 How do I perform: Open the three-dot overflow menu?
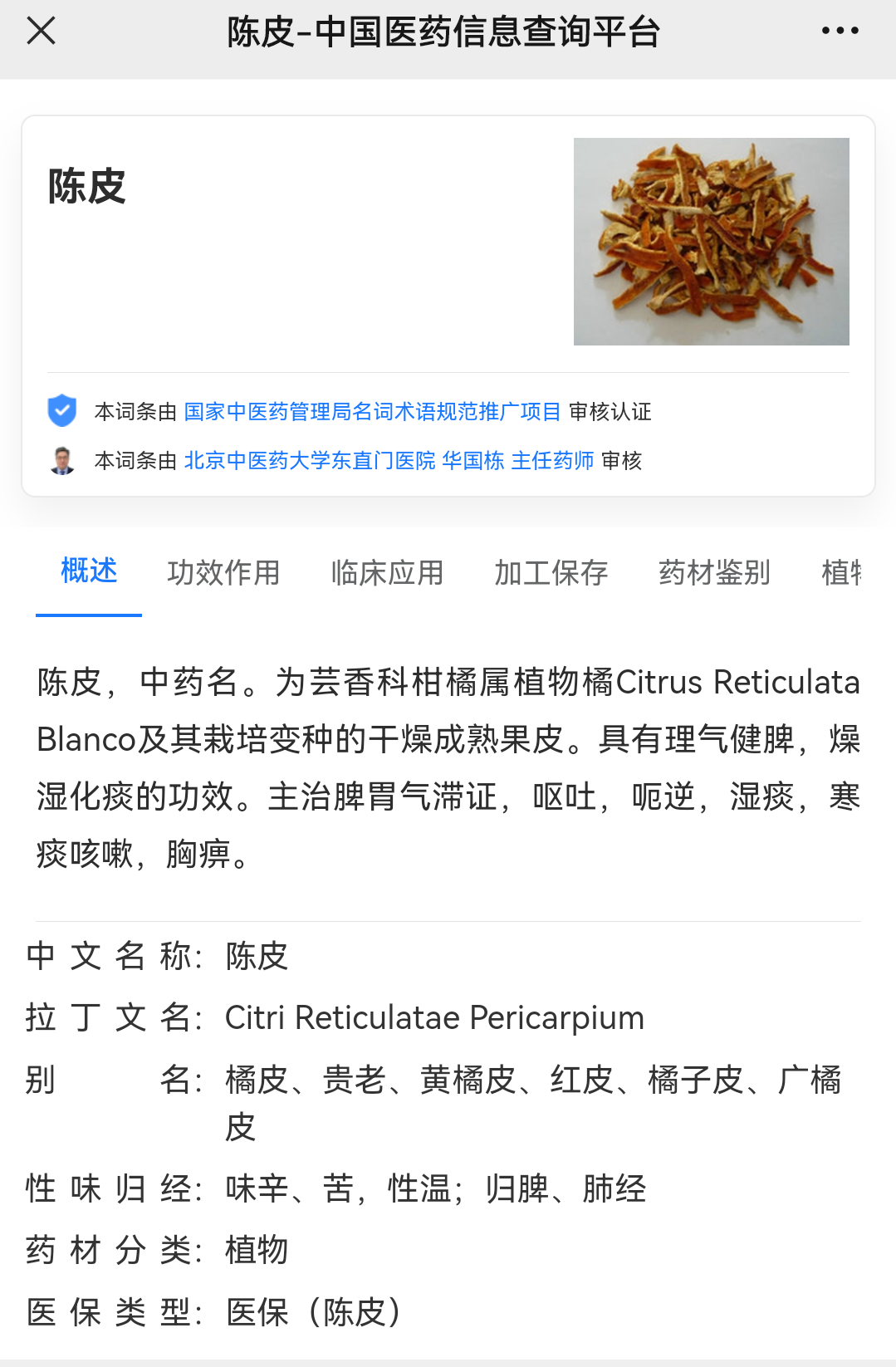point(840,32)
